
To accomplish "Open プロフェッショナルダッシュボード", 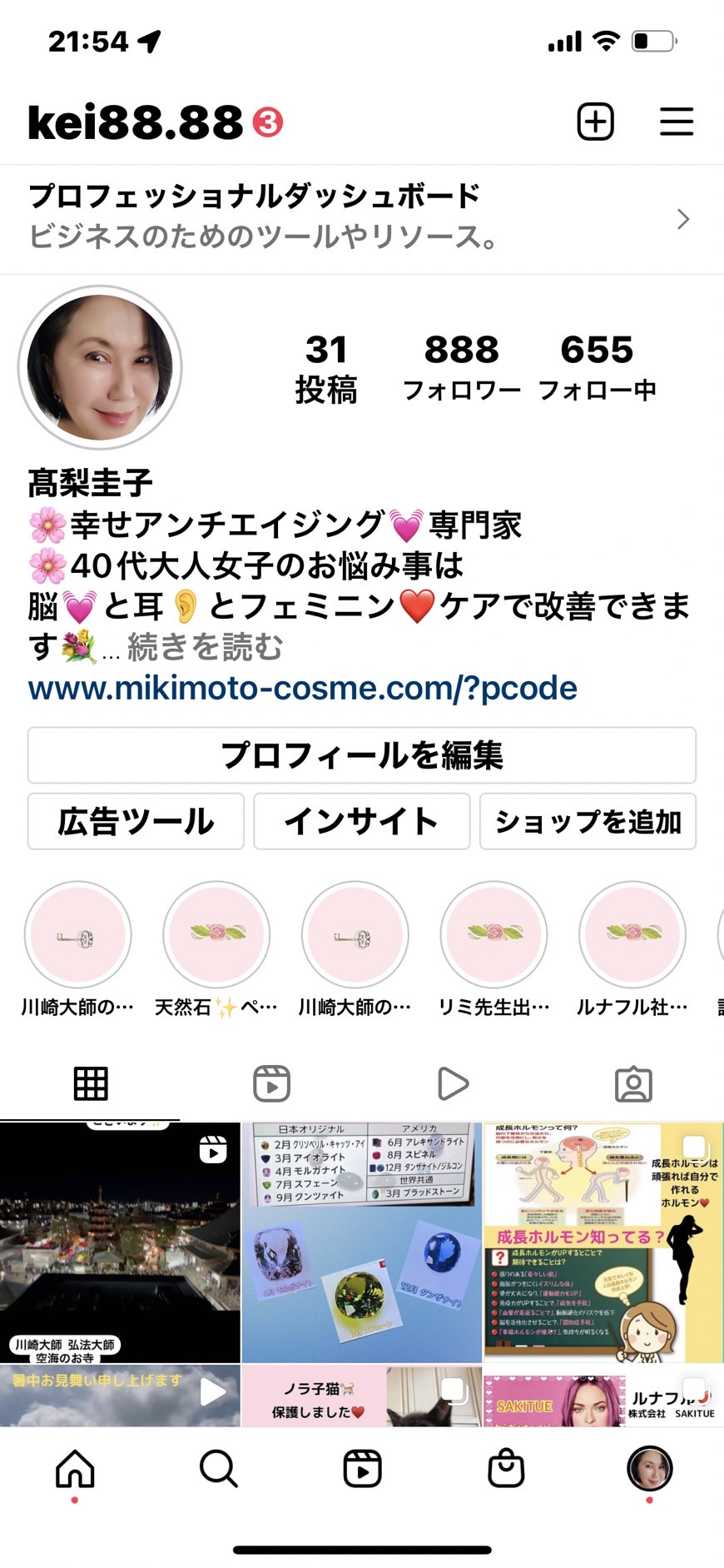I will click(362, 219).
